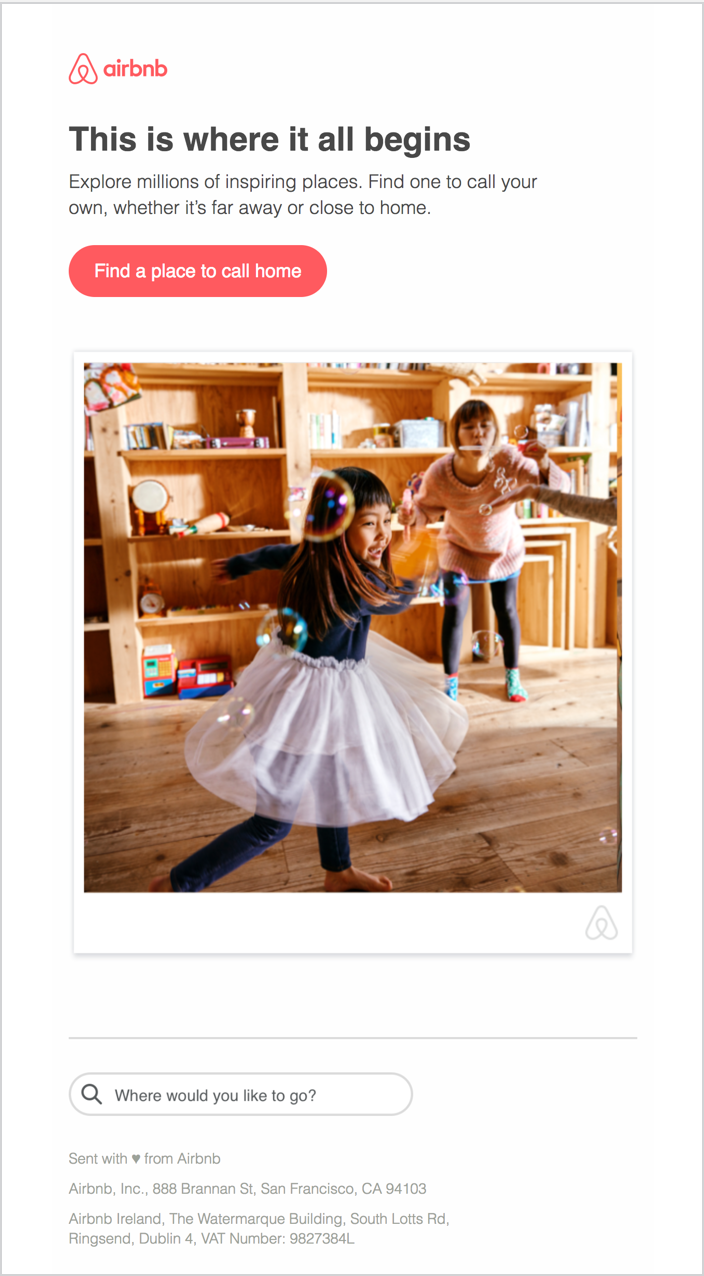Open the girl dancing with bubbles photo card
The image size is (704, 1276).
click(x=352, y=627)
